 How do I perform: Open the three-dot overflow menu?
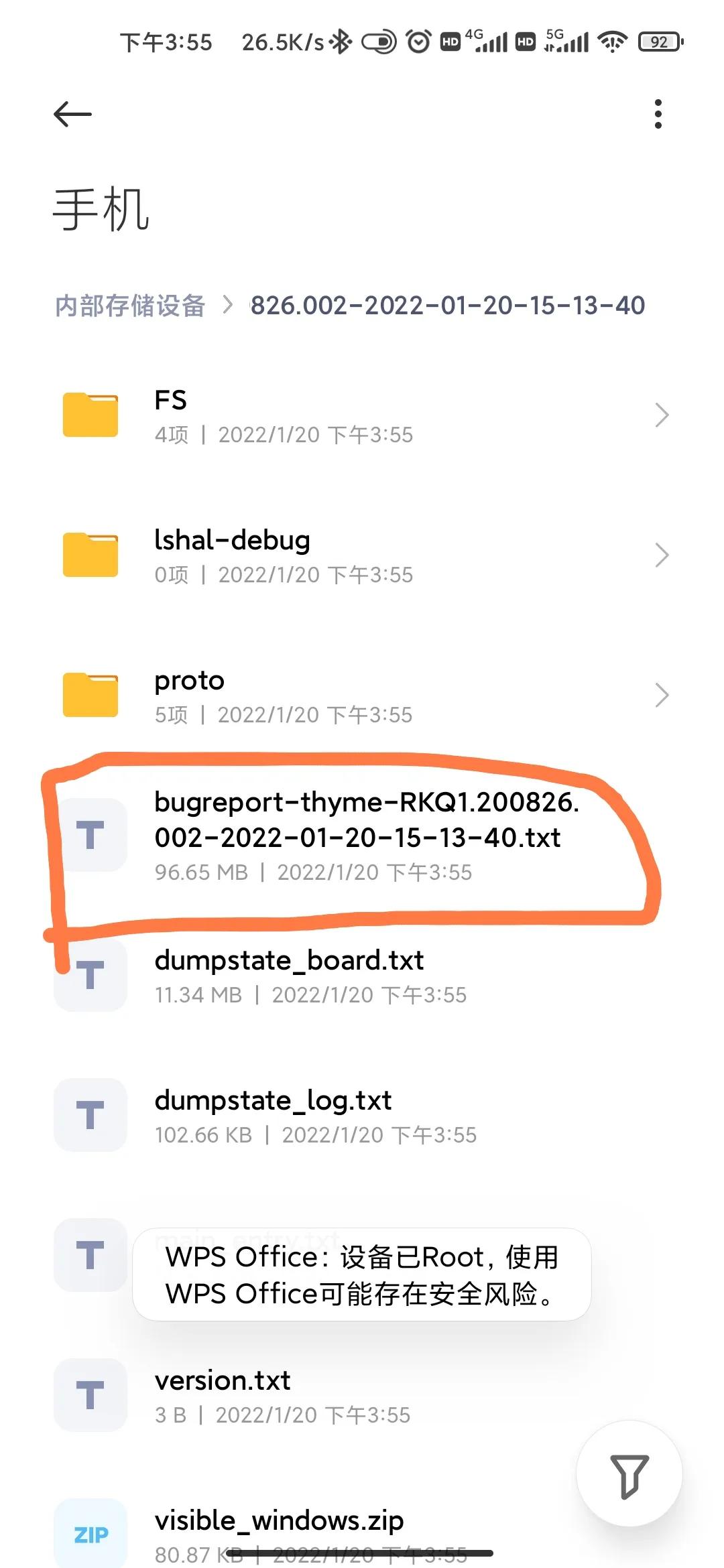tap(658, 114)
